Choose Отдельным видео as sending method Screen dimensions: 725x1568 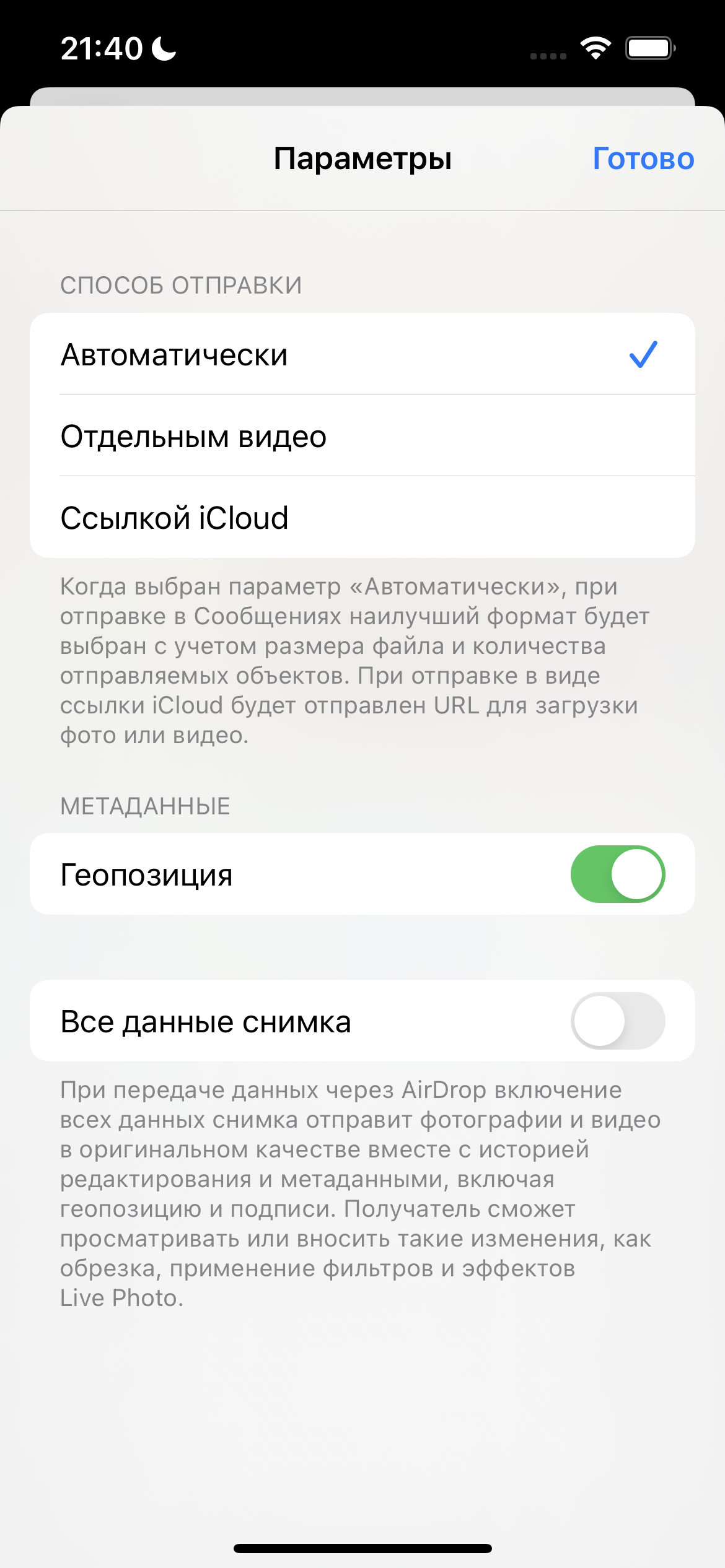(x=362, y=436)
